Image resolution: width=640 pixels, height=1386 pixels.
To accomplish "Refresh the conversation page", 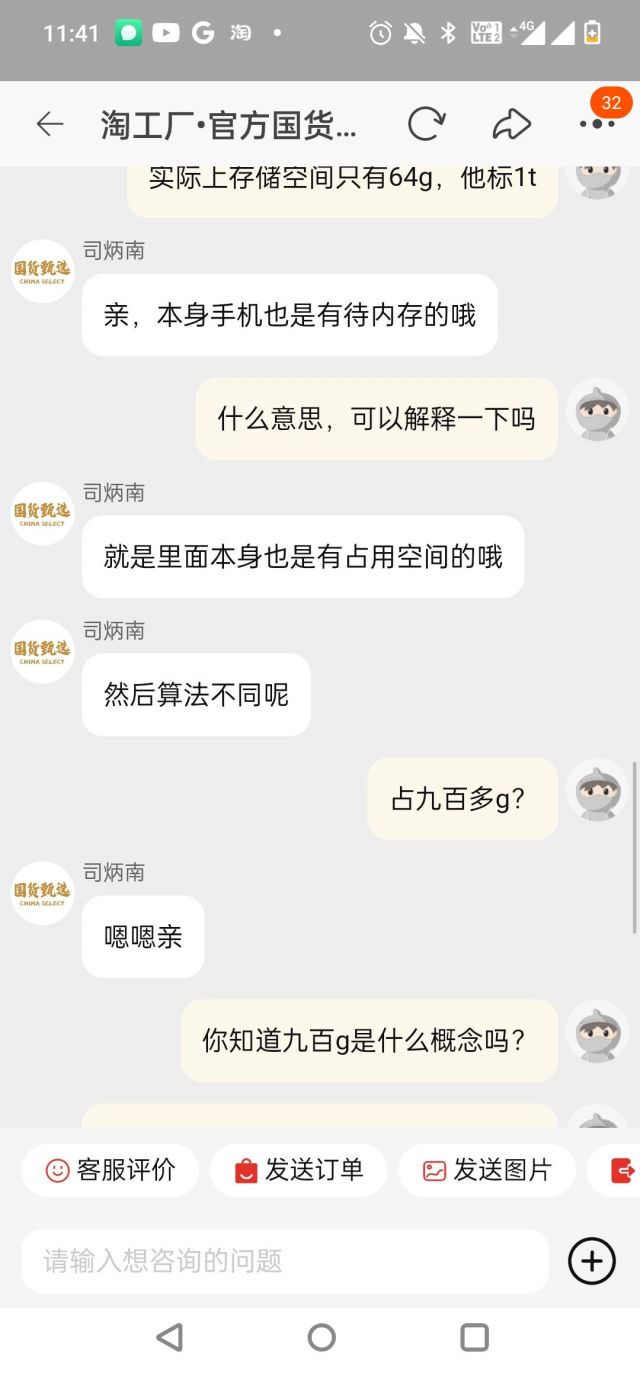I will pyautogui.click(x=426, y=124).
